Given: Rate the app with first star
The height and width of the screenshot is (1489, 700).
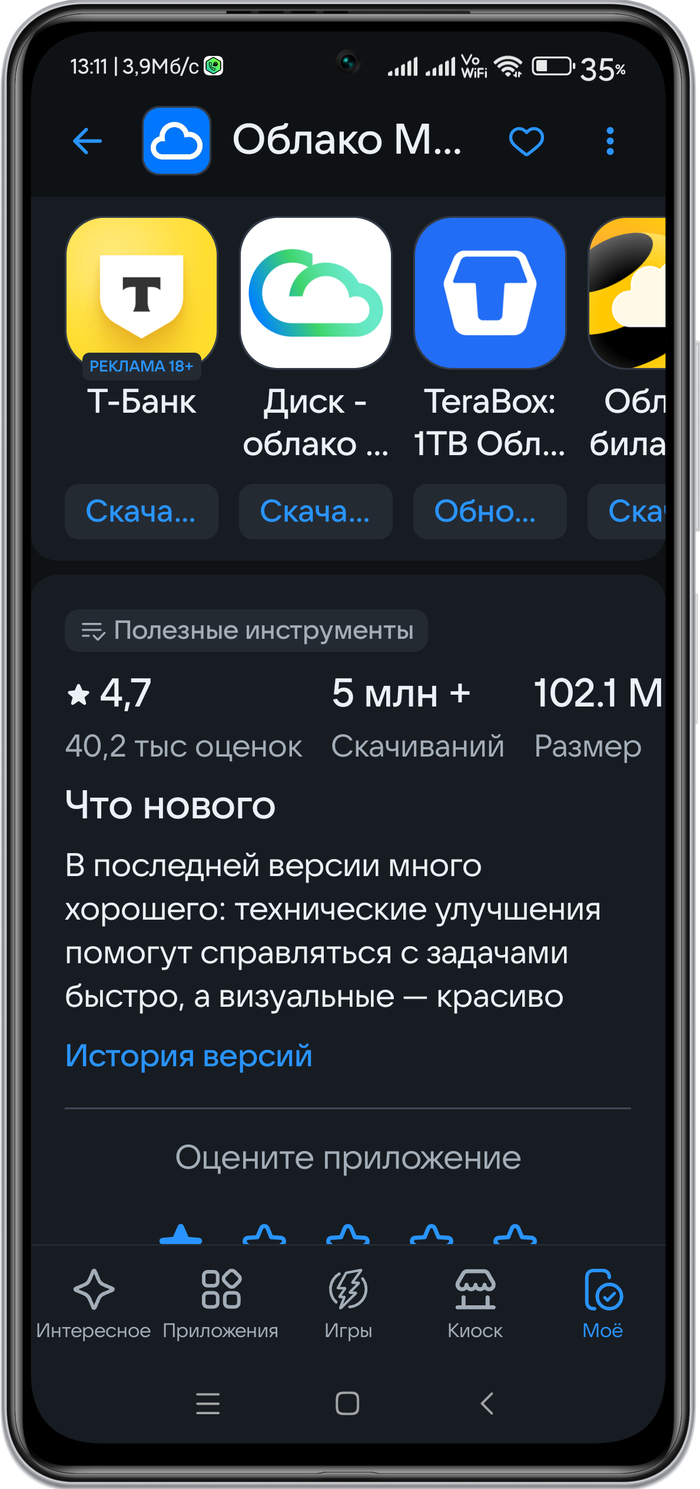Looking at the screenshot, I should pos(181,1234).
